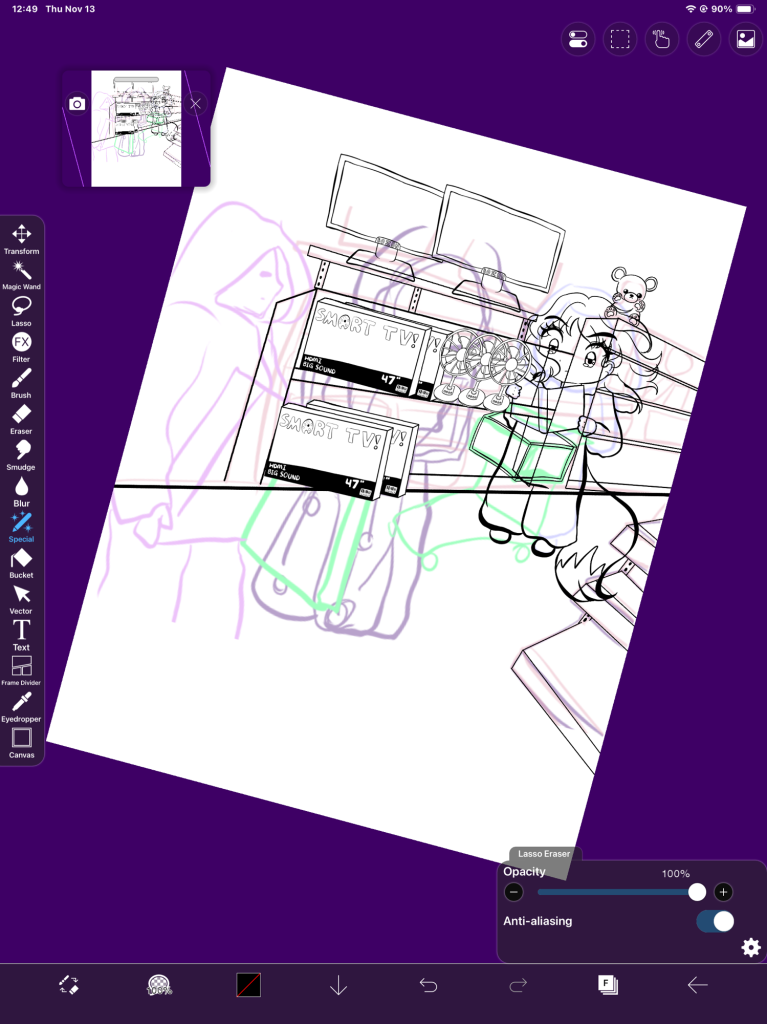Decrease opacity with the minus button
The height and width of the screenshot is (1024, 767).
pyautogui.click(x=514, y=892)
